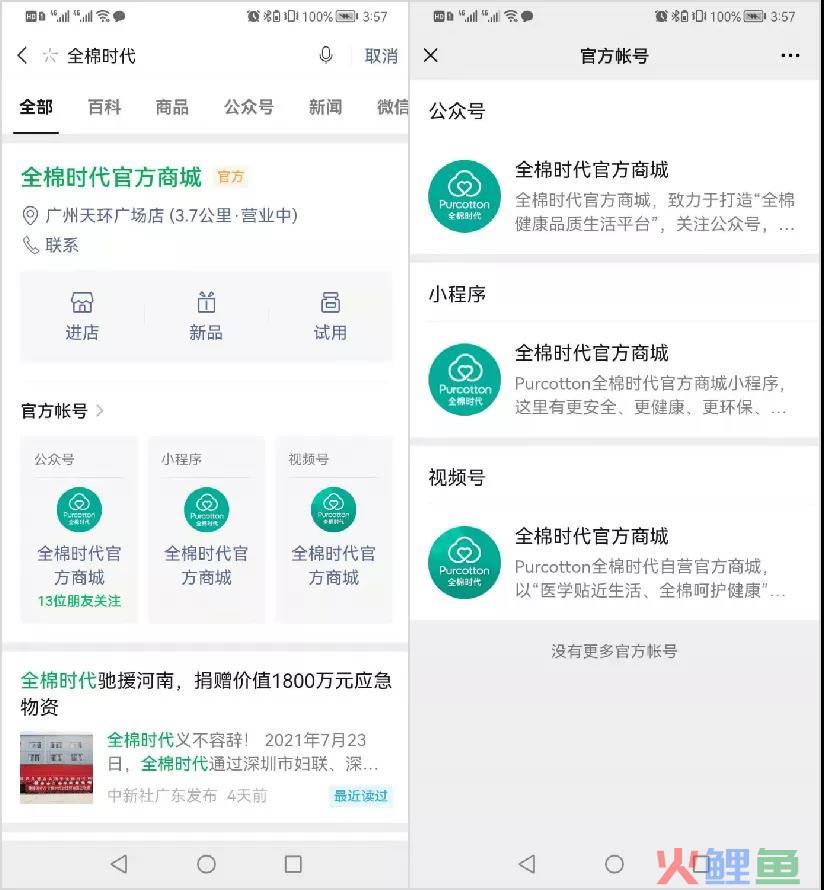The height and width of the screenshot is (890, 824).
Task: Switch to the 百科 tab
Action: click(104, 107)
